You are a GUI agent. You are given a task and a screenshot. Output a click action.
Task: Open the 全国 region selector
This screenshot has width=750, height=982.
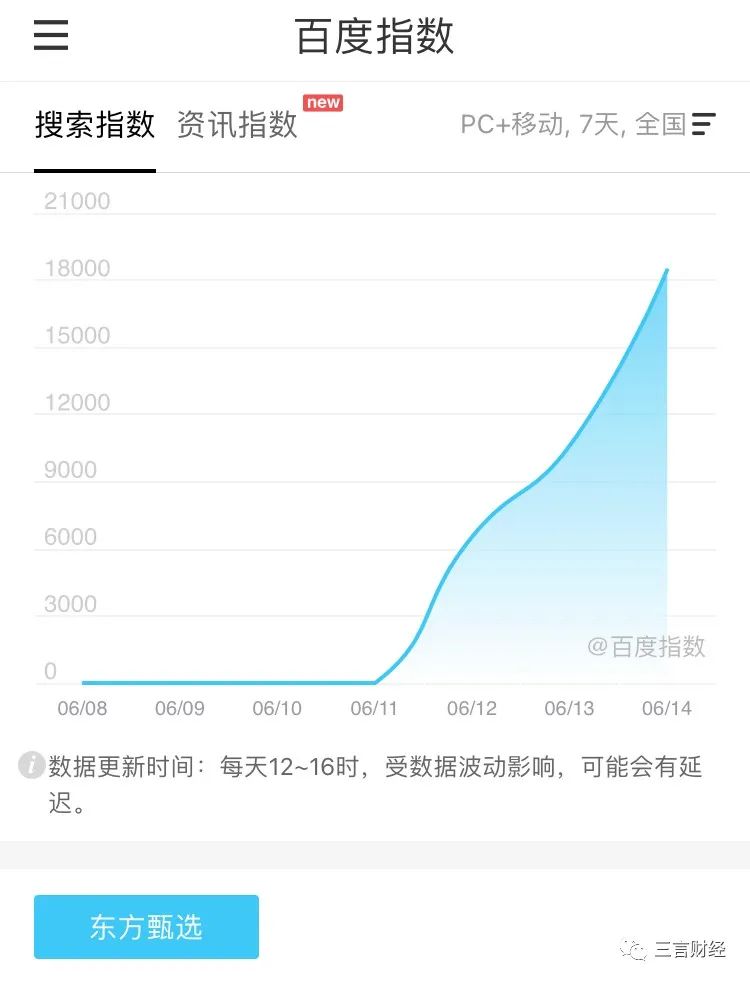click(x=658, y=124)
